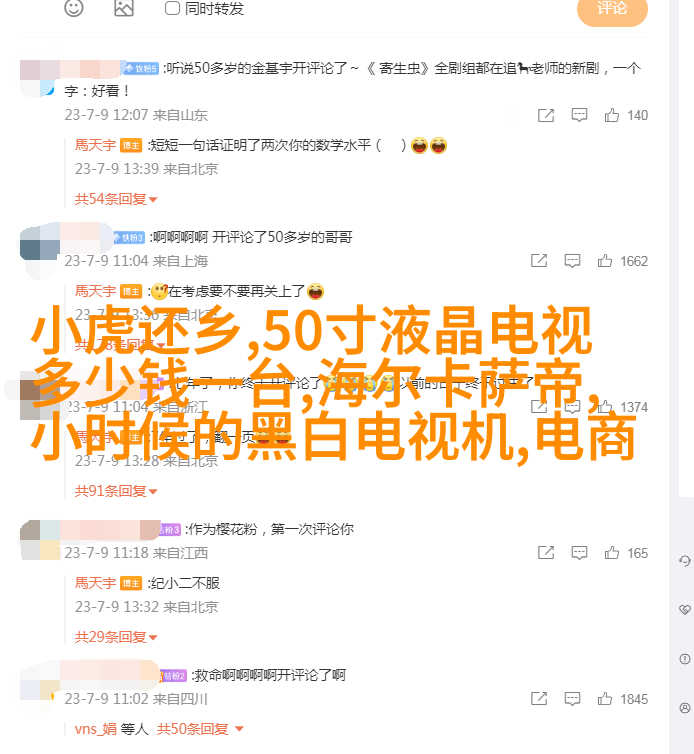Forward the comment posted from 江西

pyautogui.click(x=545, y=553)
